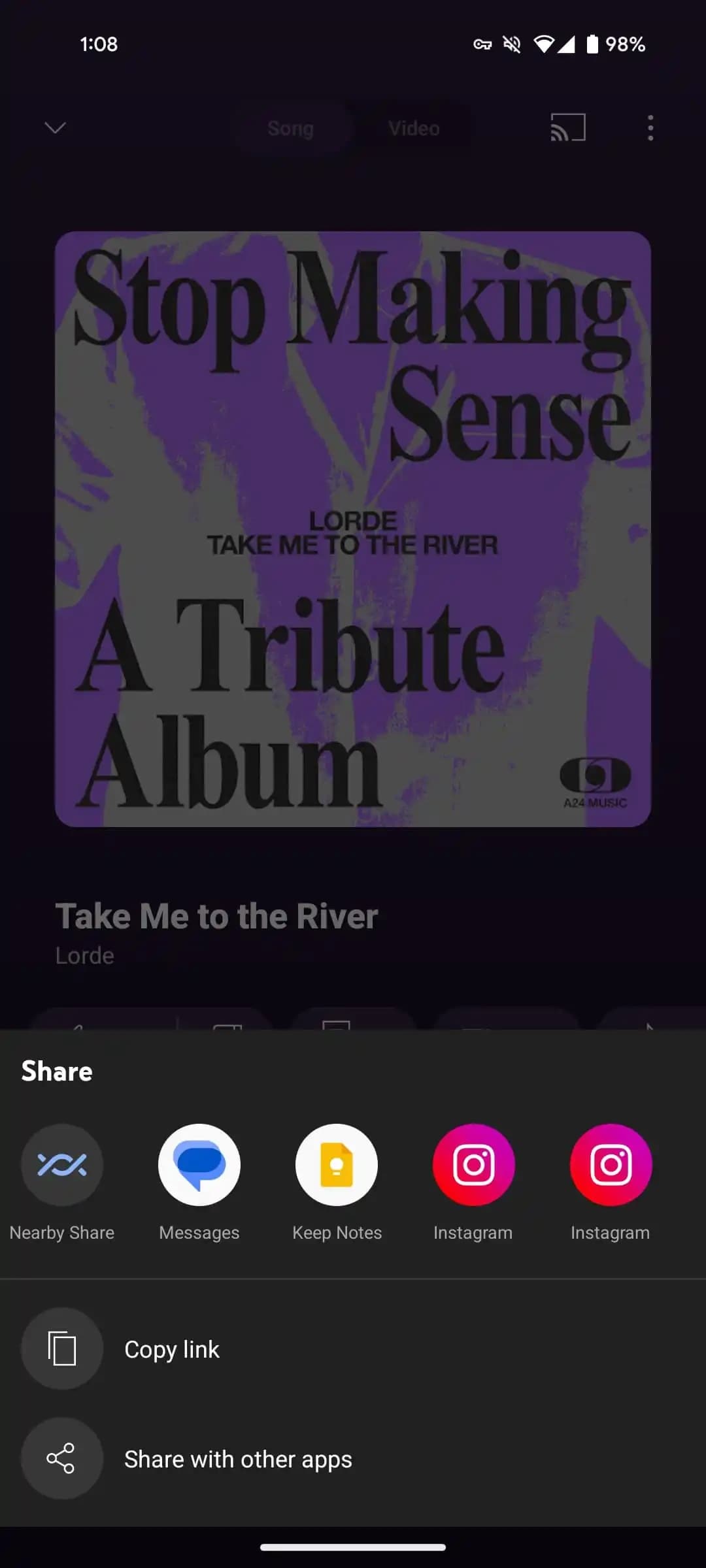
Task: Send the song to Keep Notes
Action: click(336, 1165)
